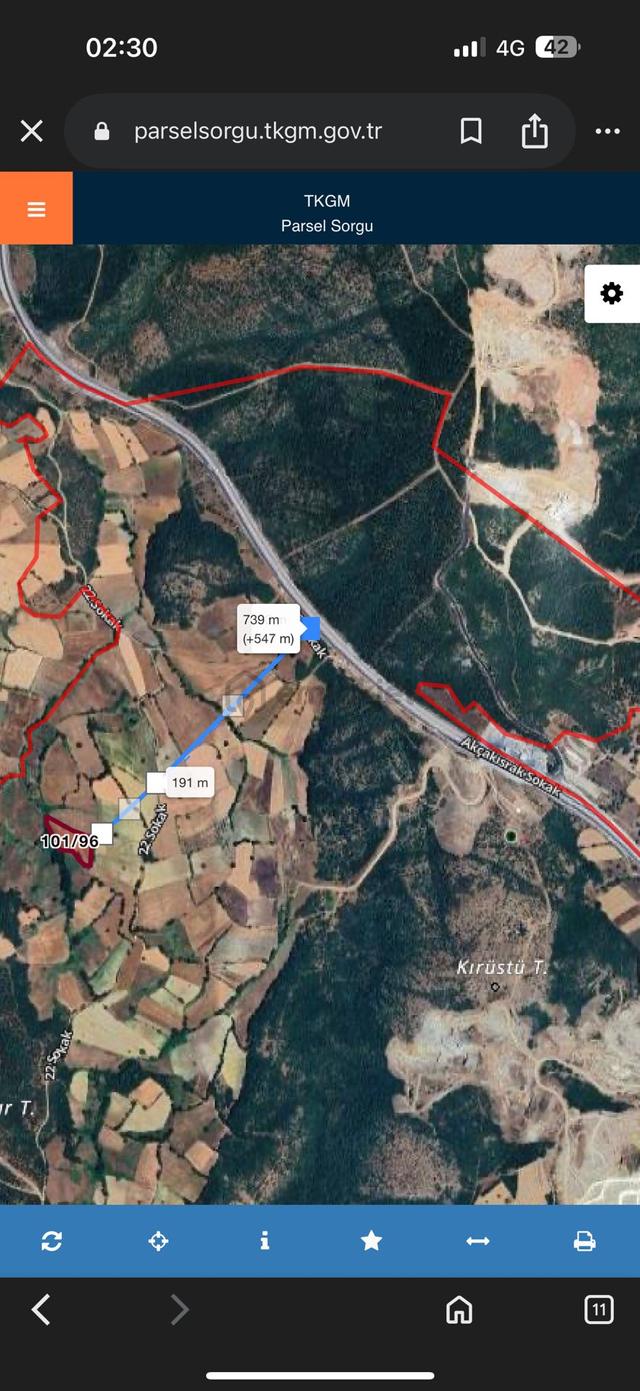640x1391 pixels.
Task: Select the distance measuring tool
Action: 478,1241
